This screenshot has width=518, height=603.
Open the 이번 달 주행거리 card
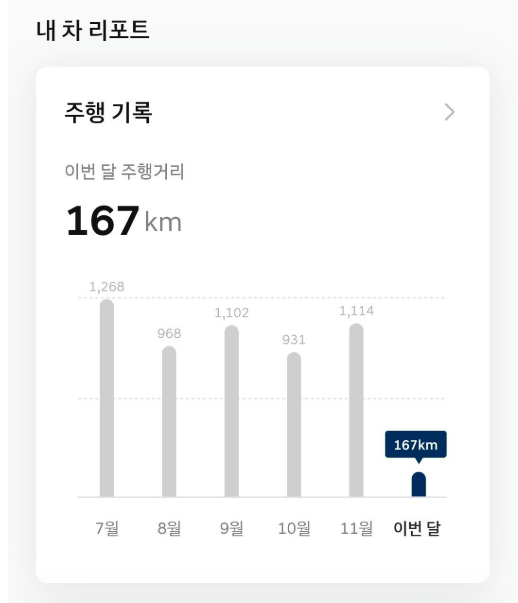coord(262,325)
